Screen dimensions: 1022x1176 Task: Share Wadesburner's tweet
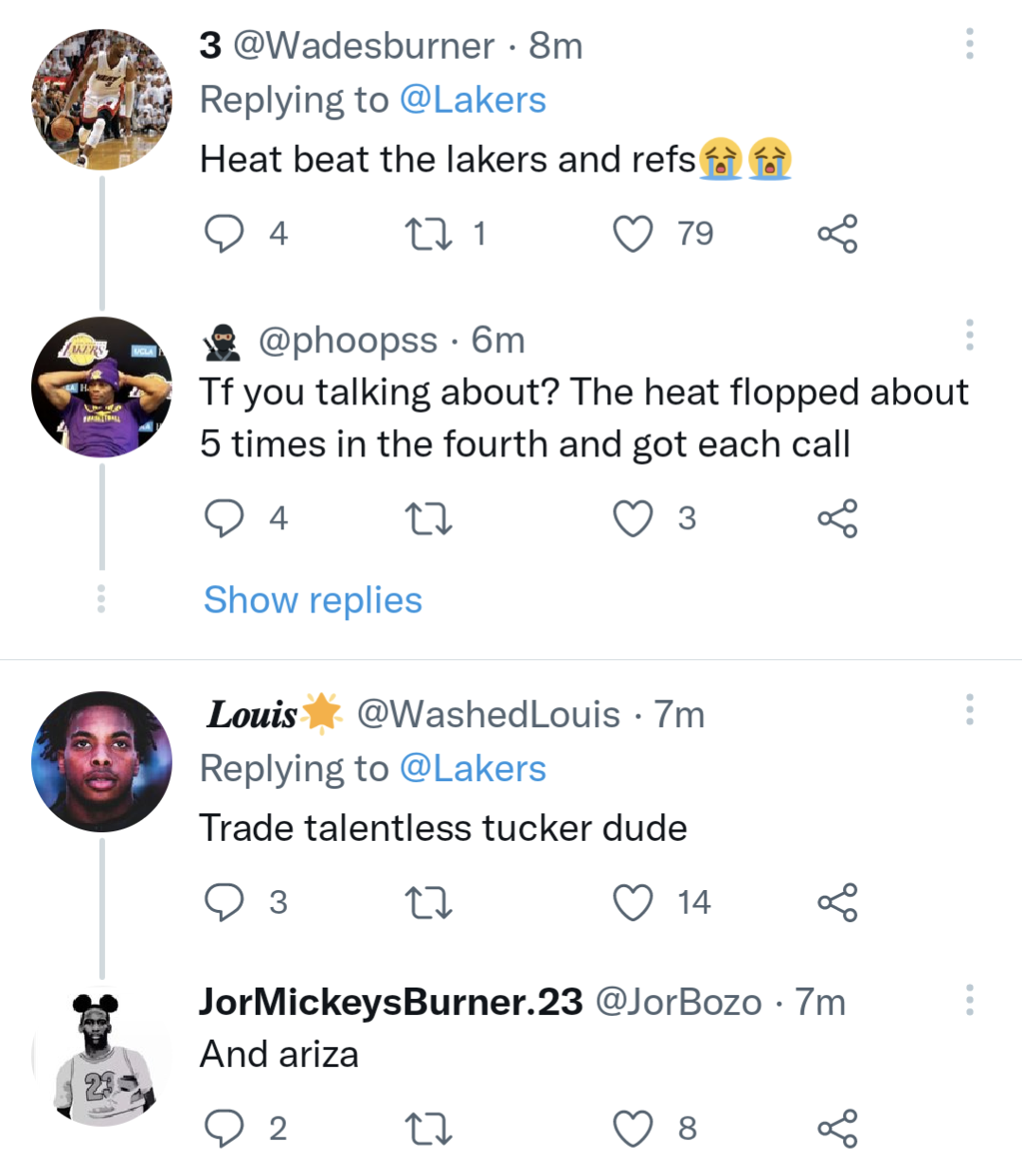(838, 233)
